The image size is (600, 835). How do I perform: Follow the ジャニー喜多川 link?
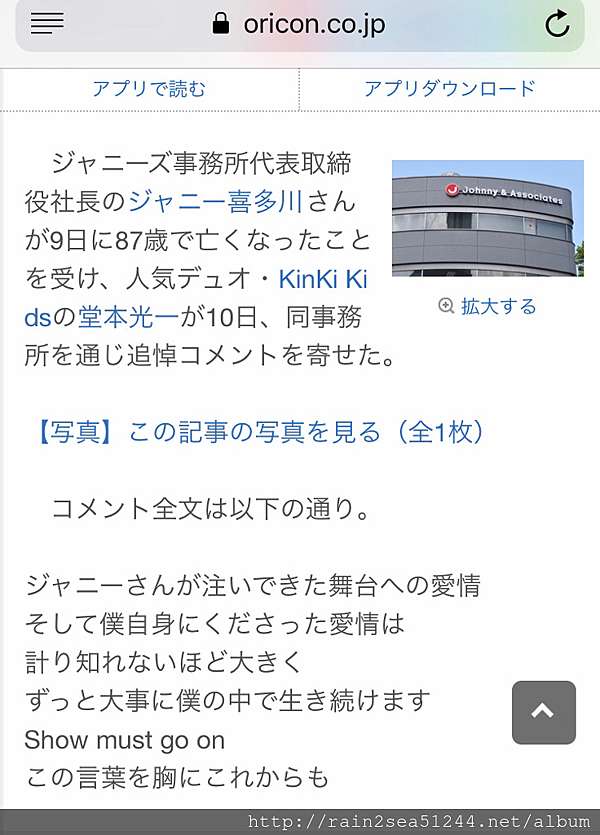tap(216, 201)
